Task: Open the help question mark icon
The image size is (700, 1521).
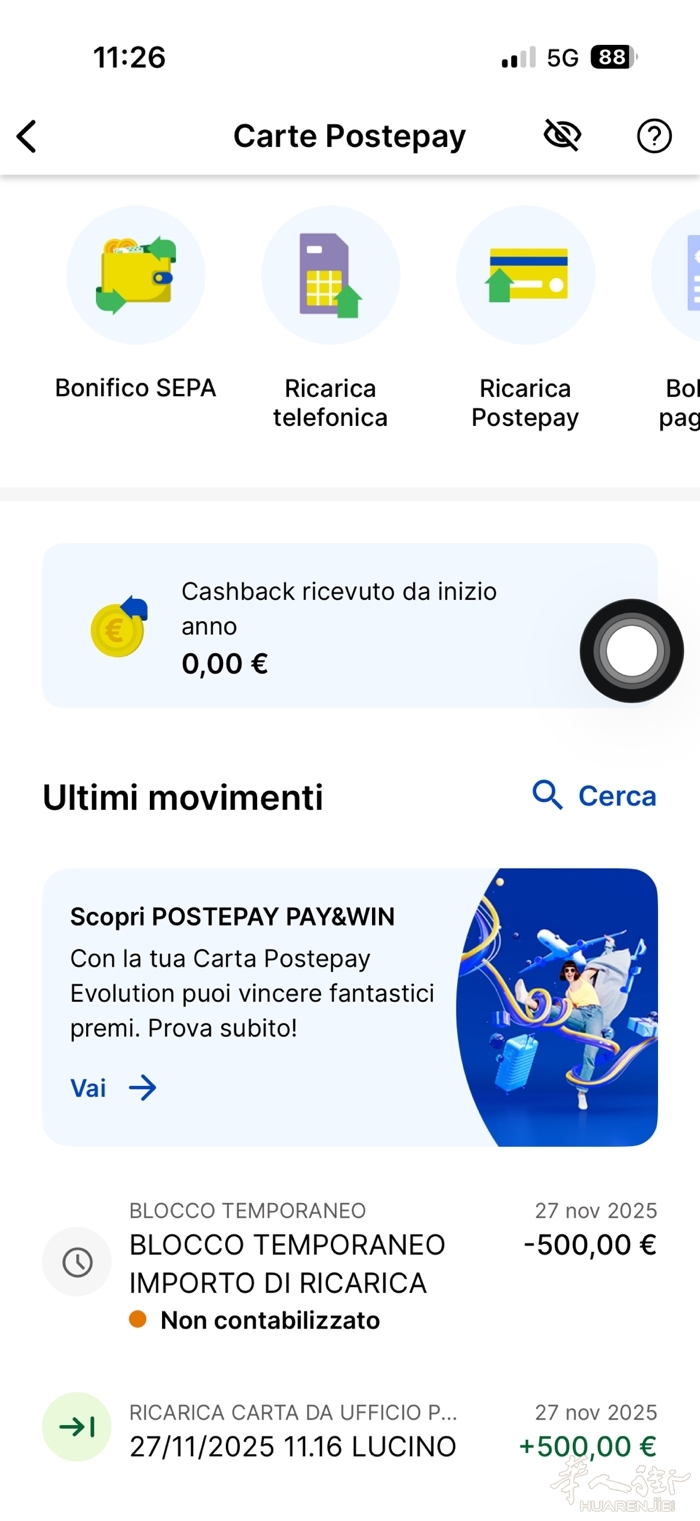Action: click(x=654, y=136)
